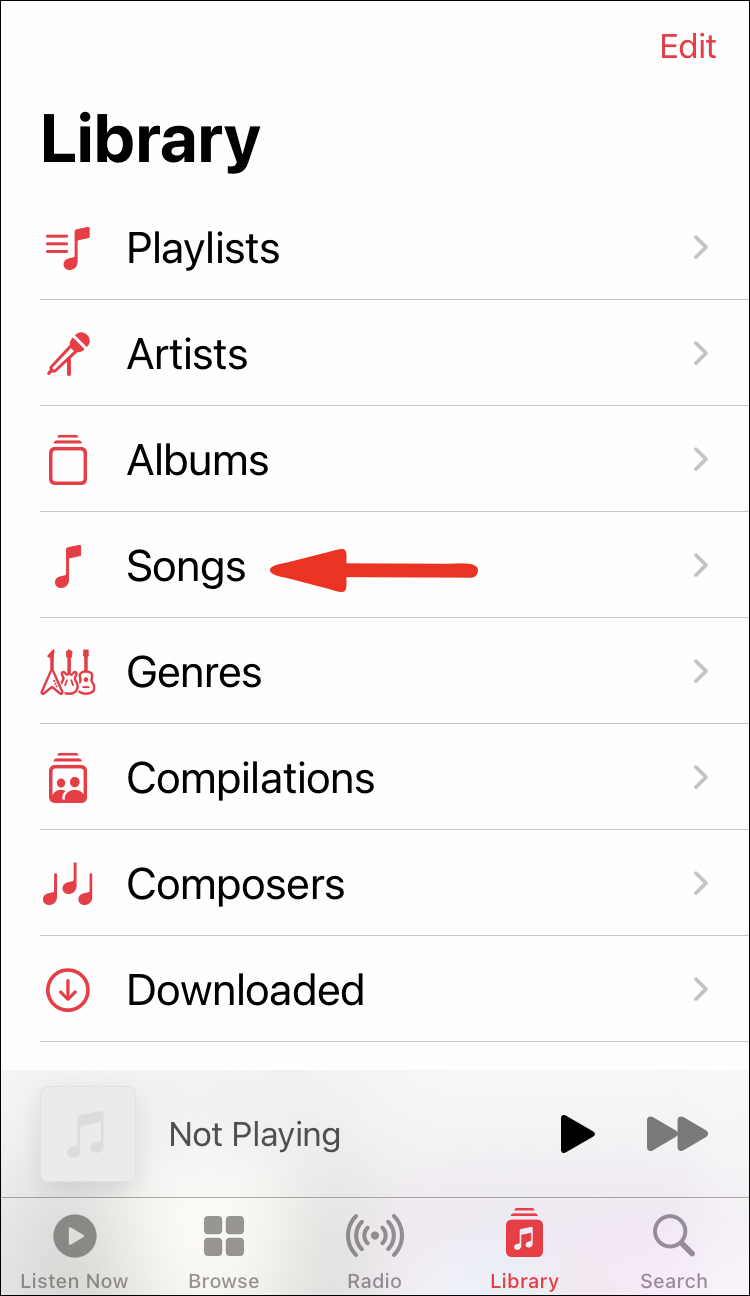View Composers list
Screen dimensions: 750x1296
point(235,884)
